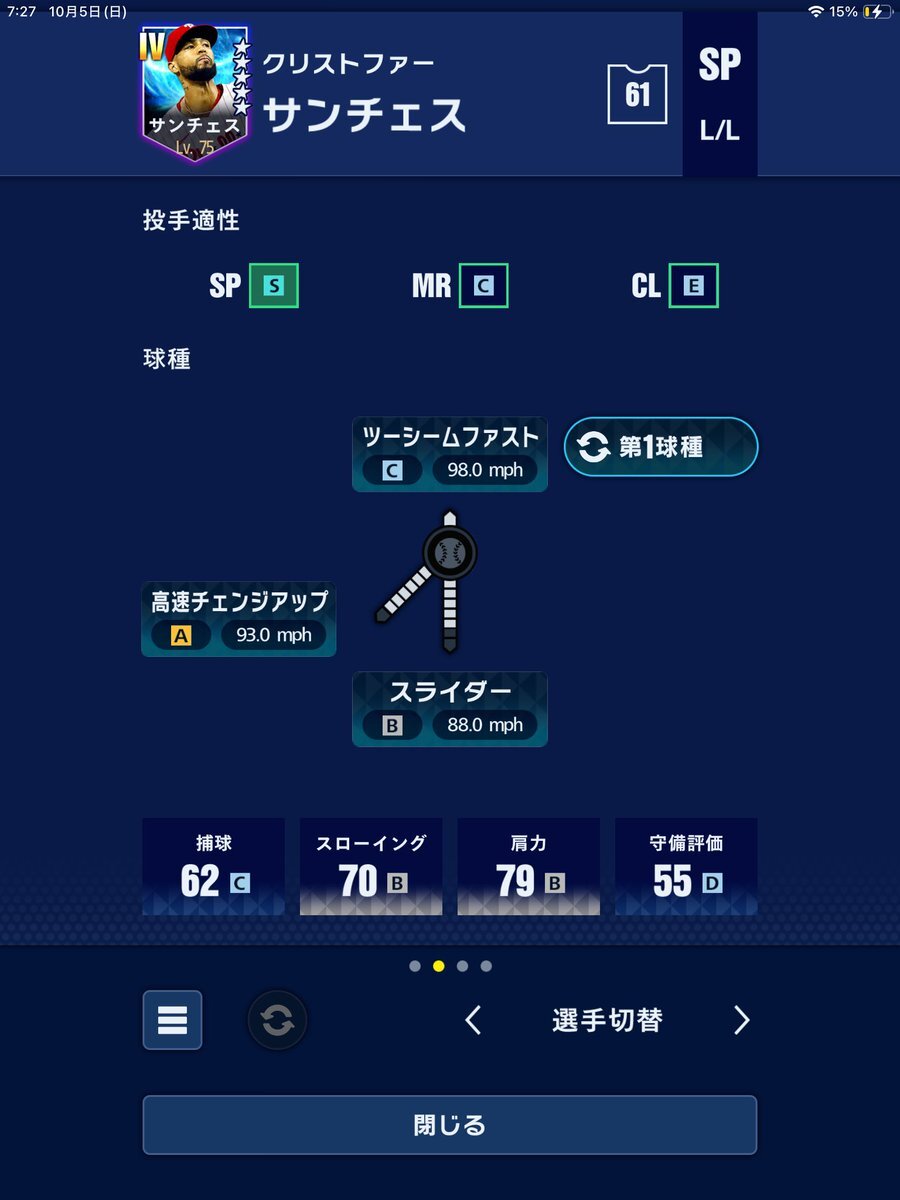Select the 高速チェンジアップ pitch
This screenshot has height=1200, width=900.
[239, 619]
